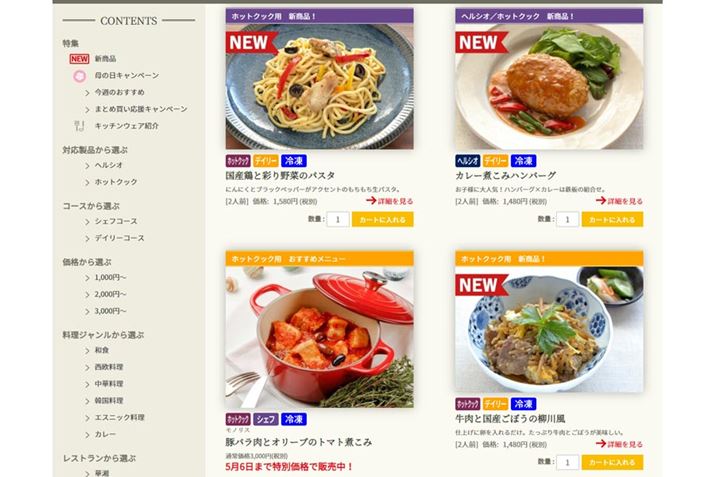Filter by price 1,000円〜
The image size is (715, 477).
[111, 277]
